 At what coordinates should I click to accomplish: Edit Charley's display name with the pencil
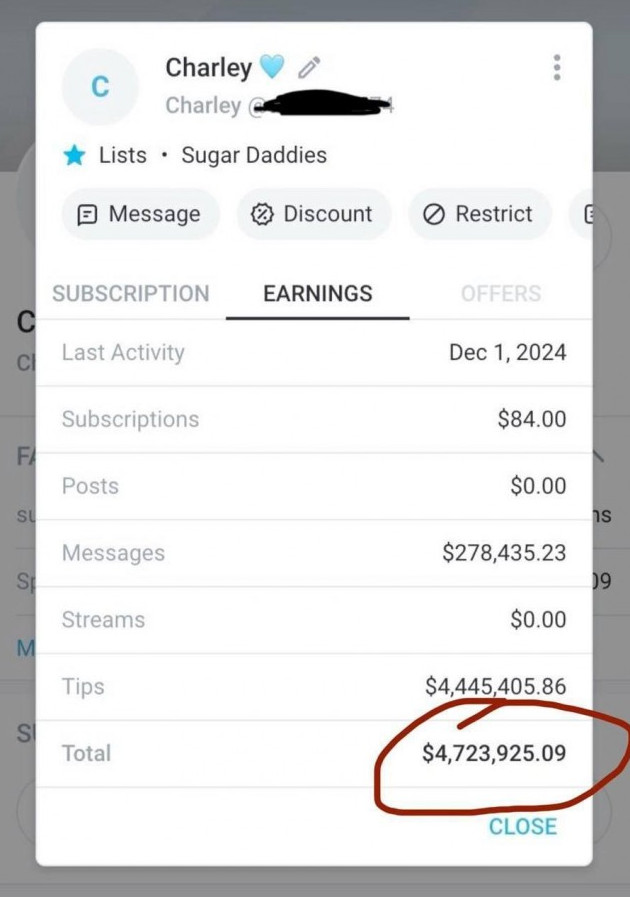(x=310, y=68)
